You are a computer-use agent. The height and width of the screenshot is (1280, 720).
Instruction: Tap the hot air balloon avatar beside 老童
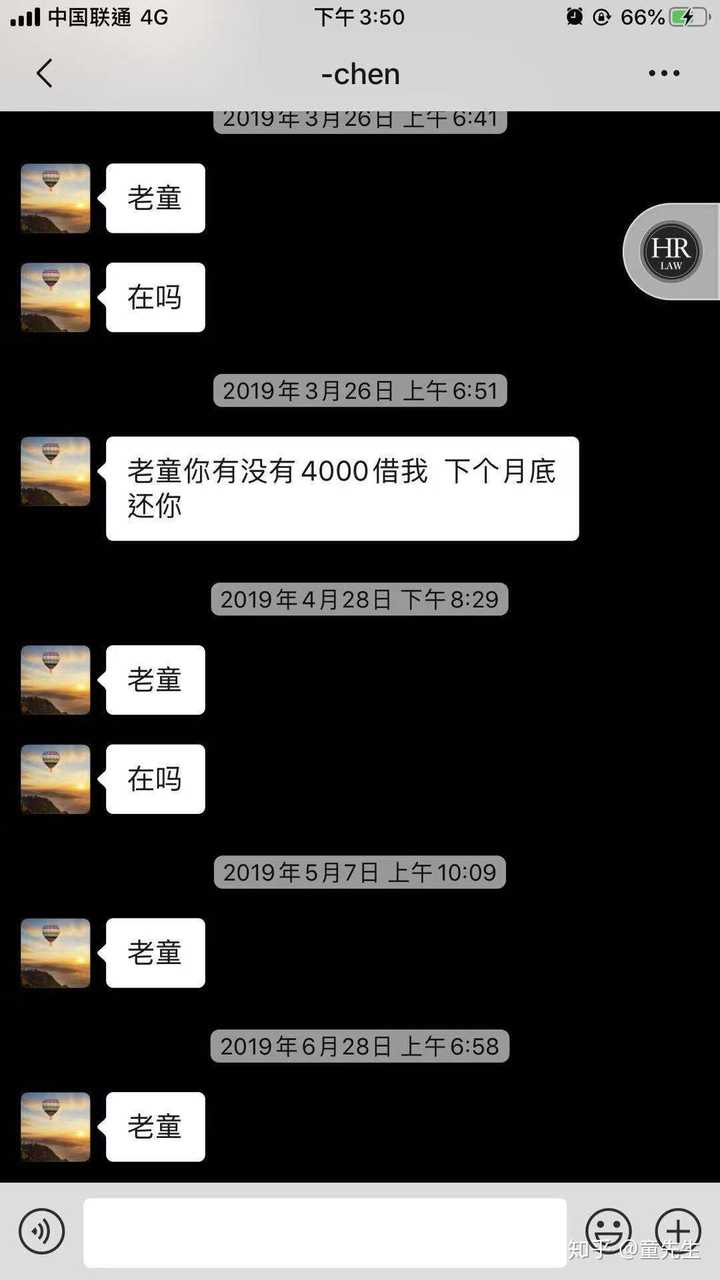point(55,197)
